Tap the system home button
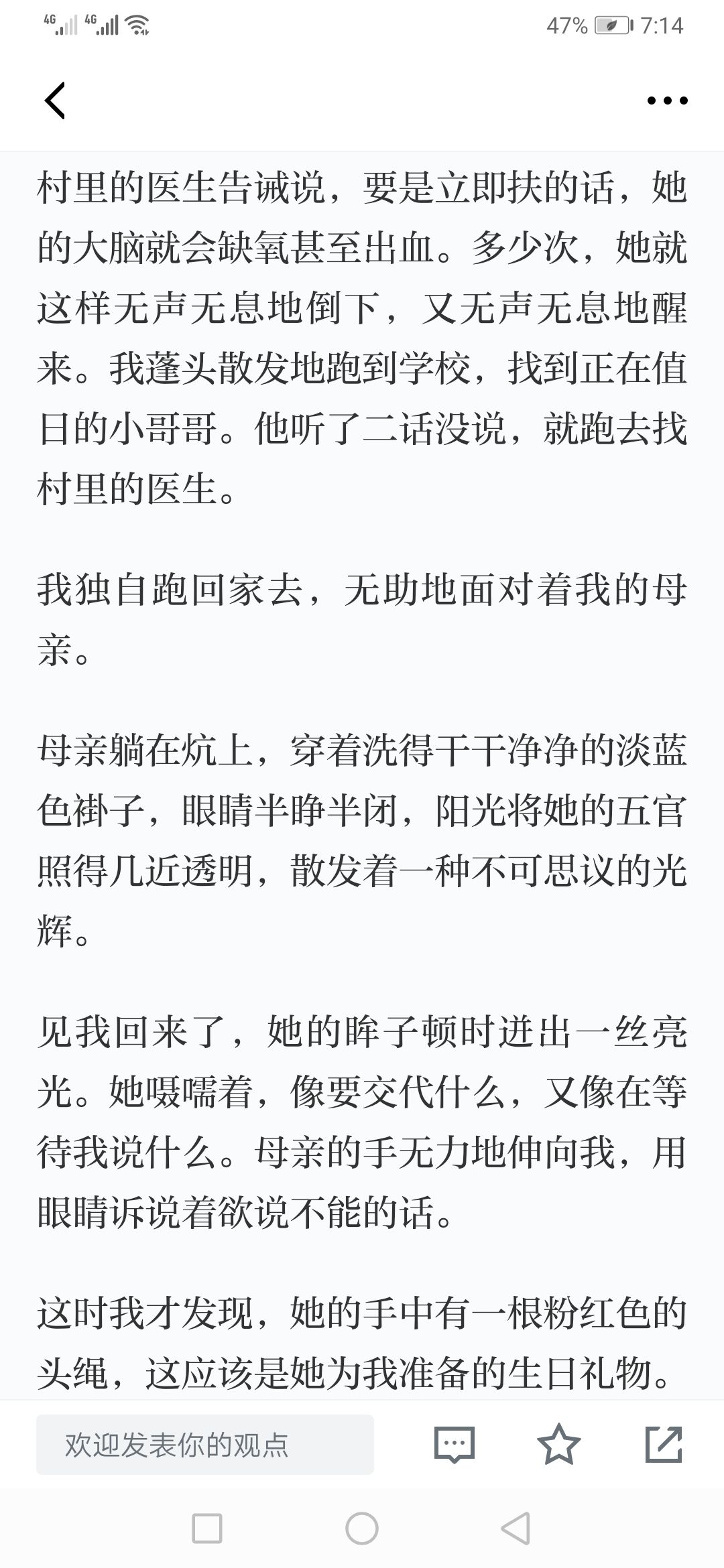Image resolution: width=724 pixels, height=1568 pixels. coord(362,1528)
